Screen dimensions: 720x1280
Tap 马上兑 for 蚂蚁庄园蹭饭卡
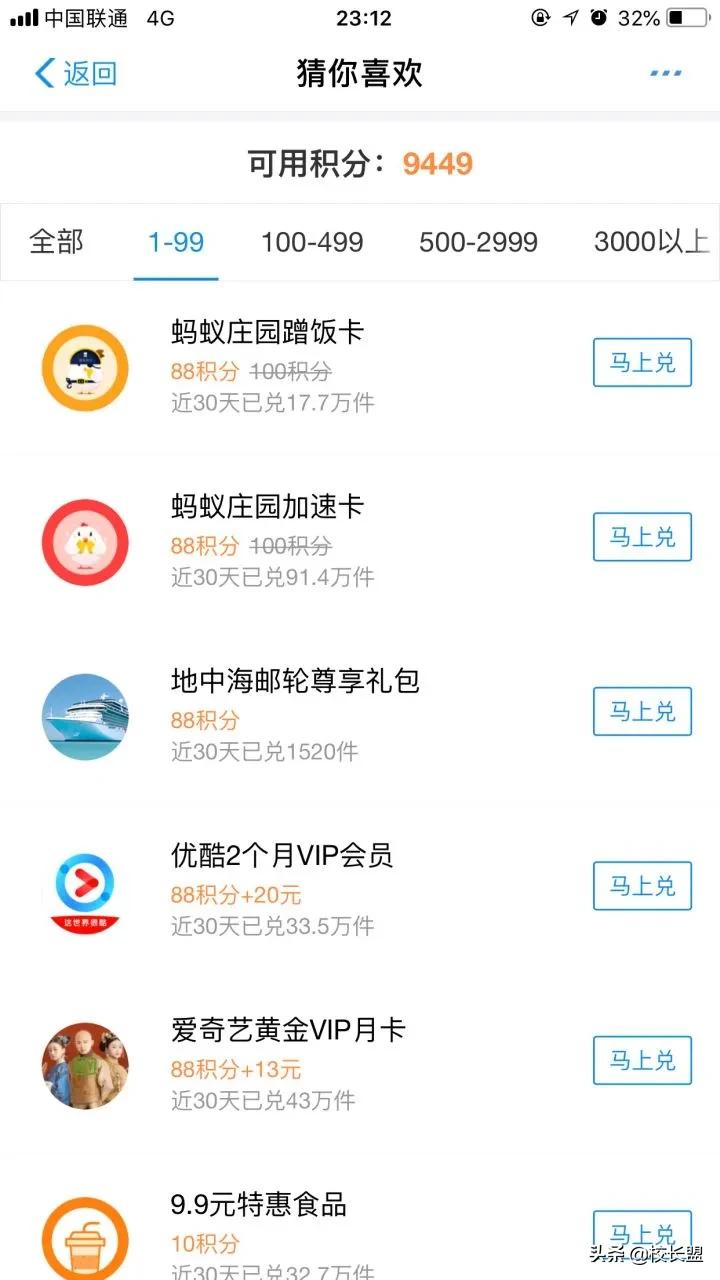pos(642,363)
